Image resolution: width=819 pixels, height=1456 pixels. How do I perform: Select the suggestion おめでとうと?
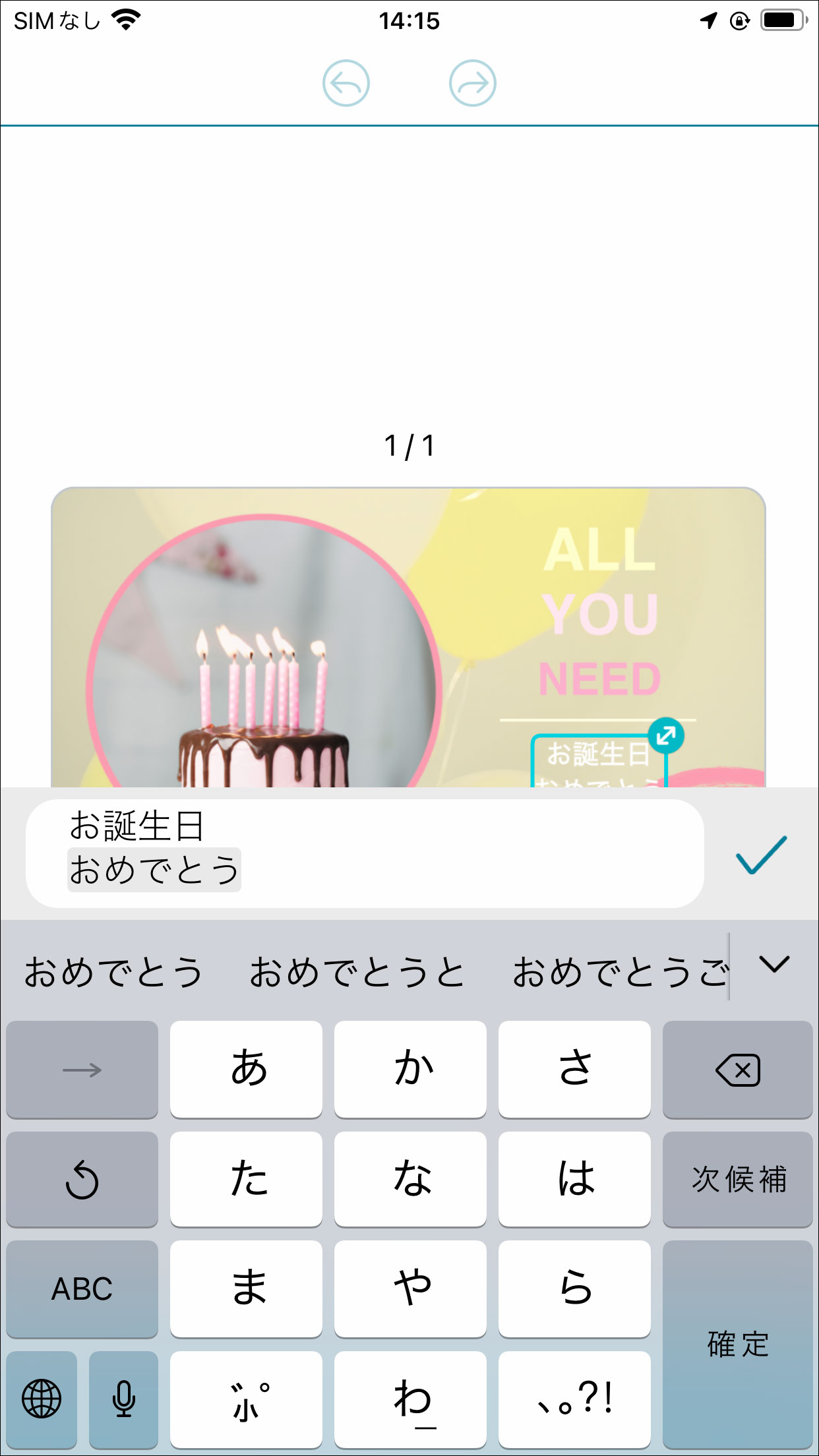(357, 972)
